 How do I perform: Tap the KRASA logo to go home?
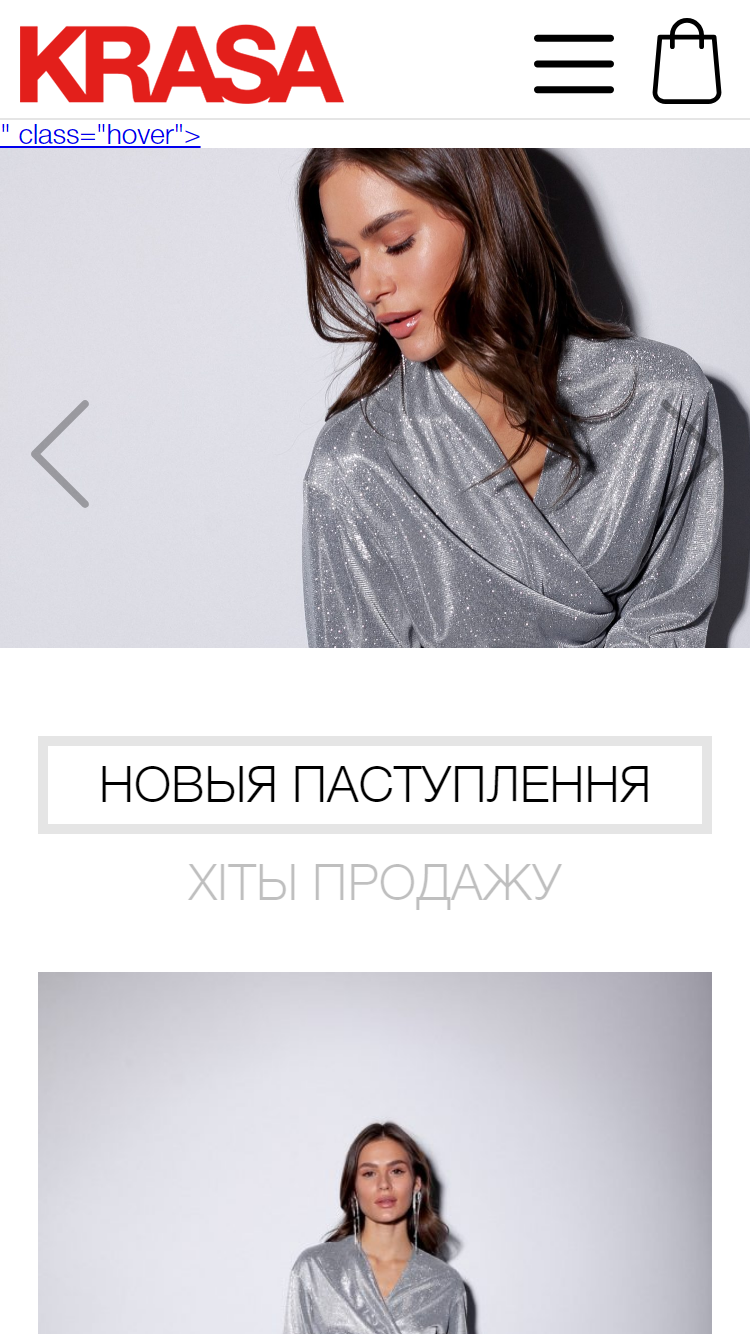pos(181,64)
